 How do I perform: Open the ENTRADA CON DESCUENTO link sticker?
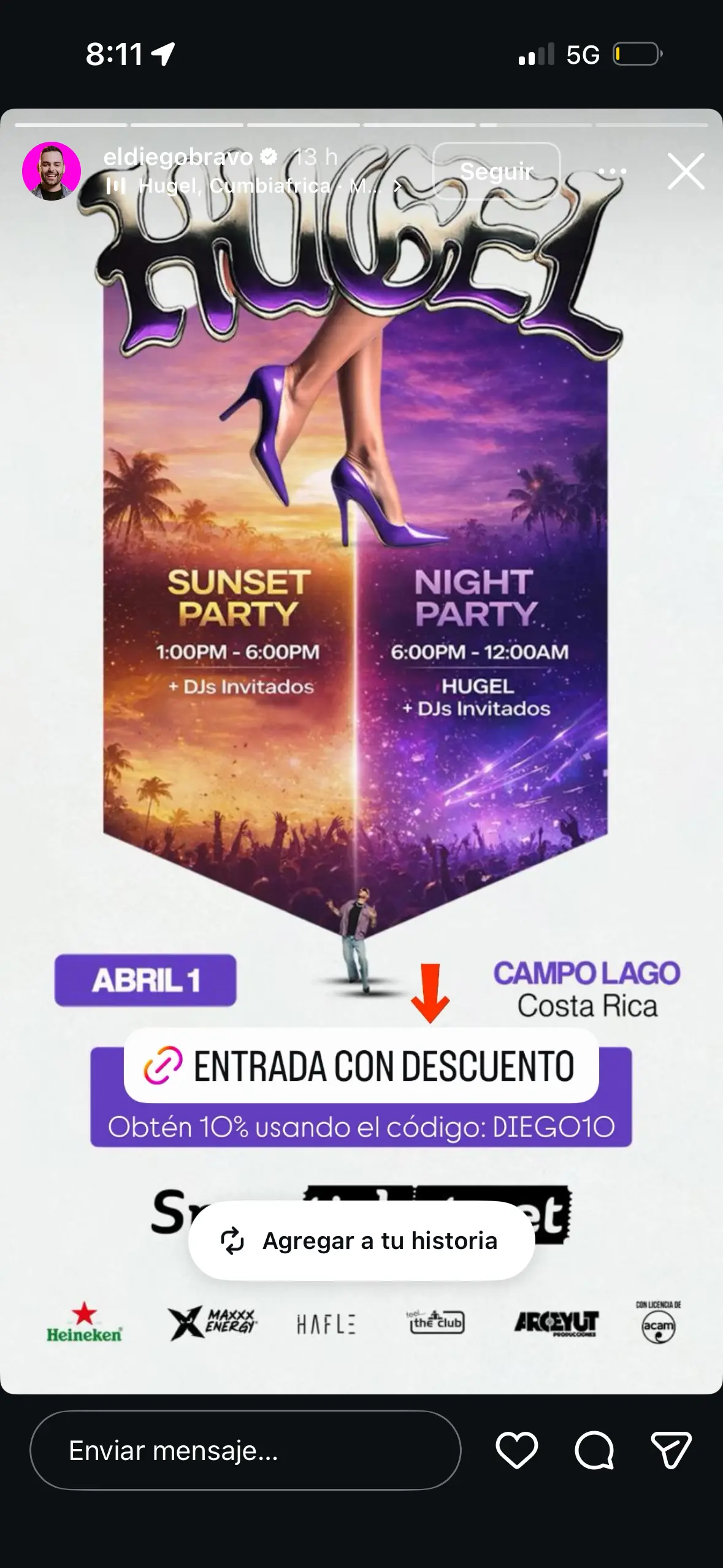click(361, 1066)
